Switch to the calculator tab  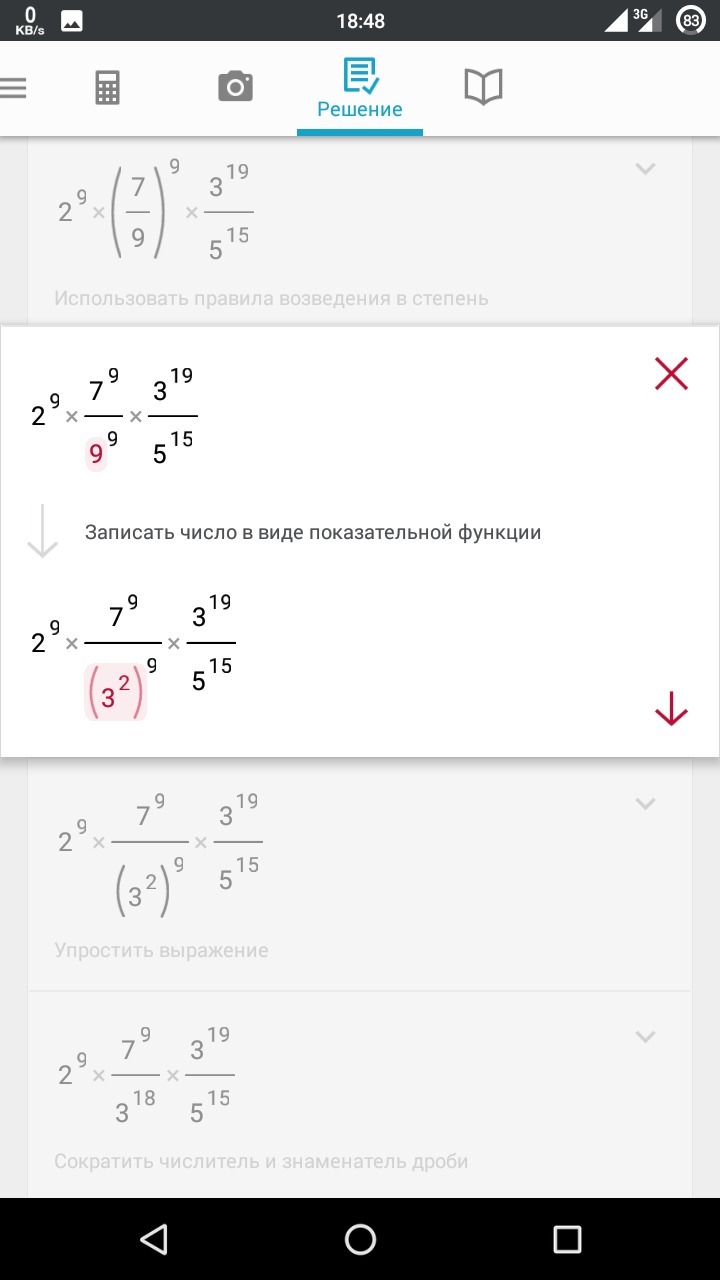tap(108, 88)
